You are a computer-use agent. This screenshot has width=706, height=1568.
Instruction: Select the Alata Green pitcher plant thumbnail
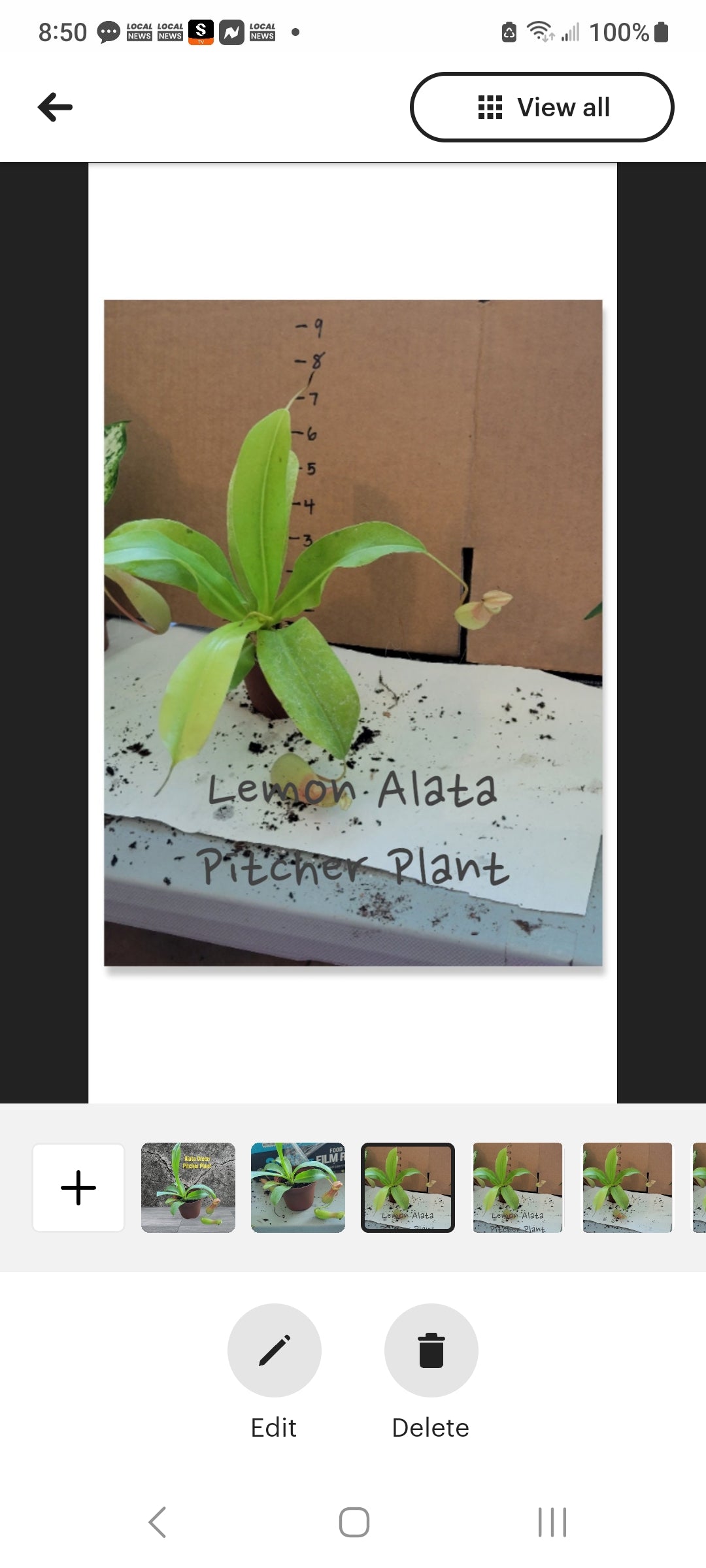(188, 1187)
